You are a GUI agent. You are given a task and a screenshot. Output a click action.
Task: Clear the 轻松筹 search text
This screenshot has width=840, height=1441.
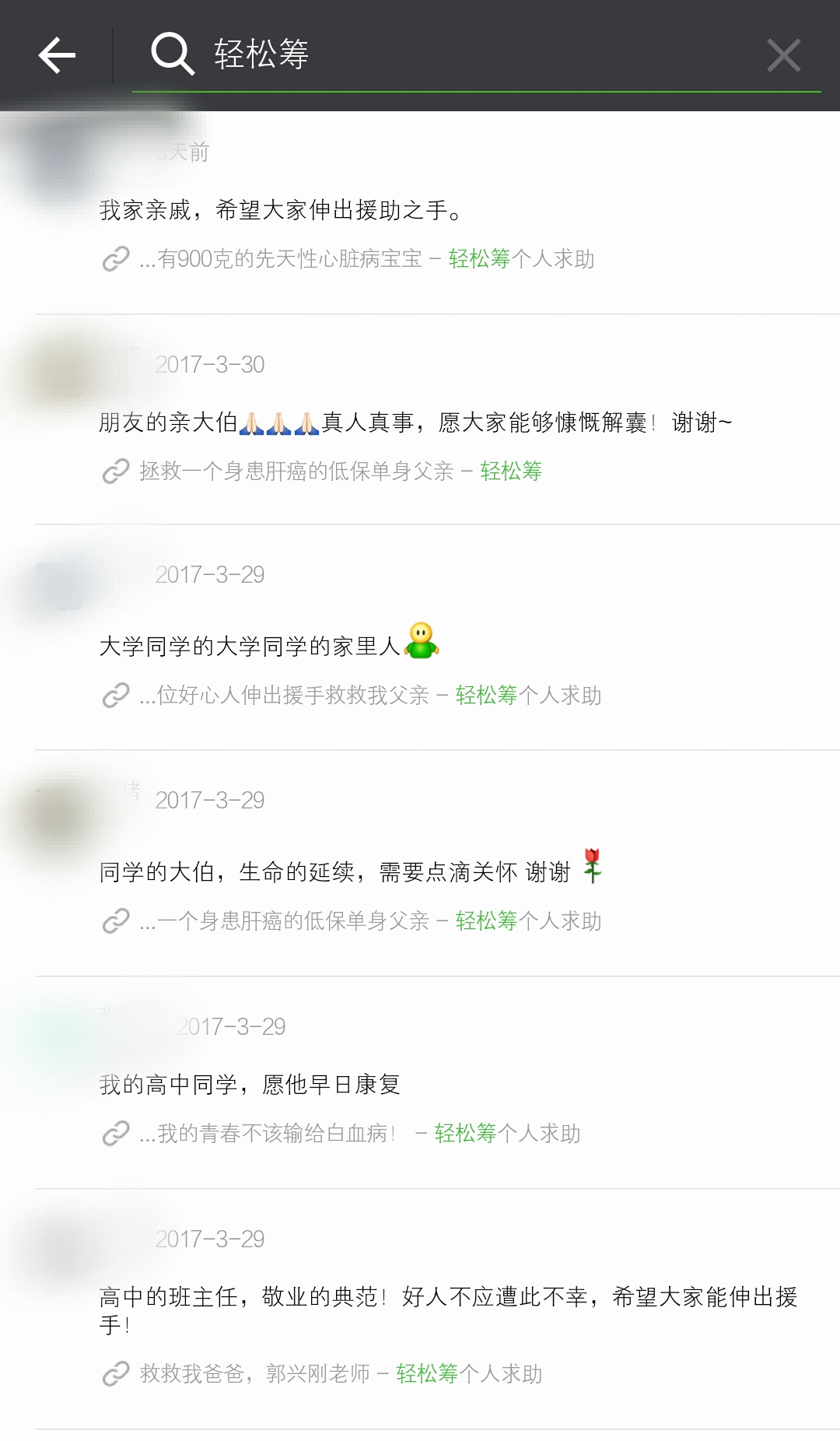point(783,55)
